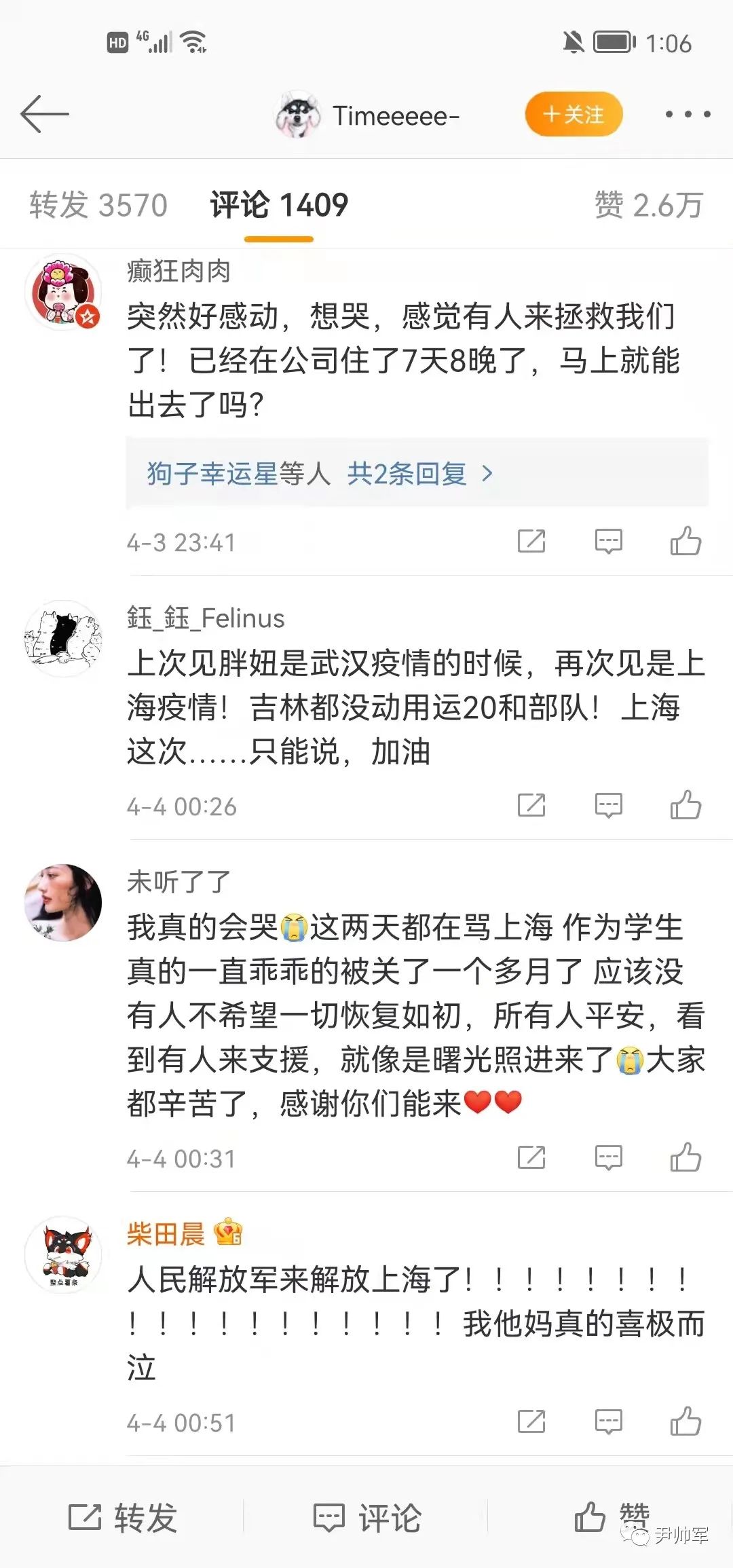Viewport: 733px width, 1568px height.
Task: Open the three-dot overflow menu
Action: pyautogui.click(x=687, y=114)
